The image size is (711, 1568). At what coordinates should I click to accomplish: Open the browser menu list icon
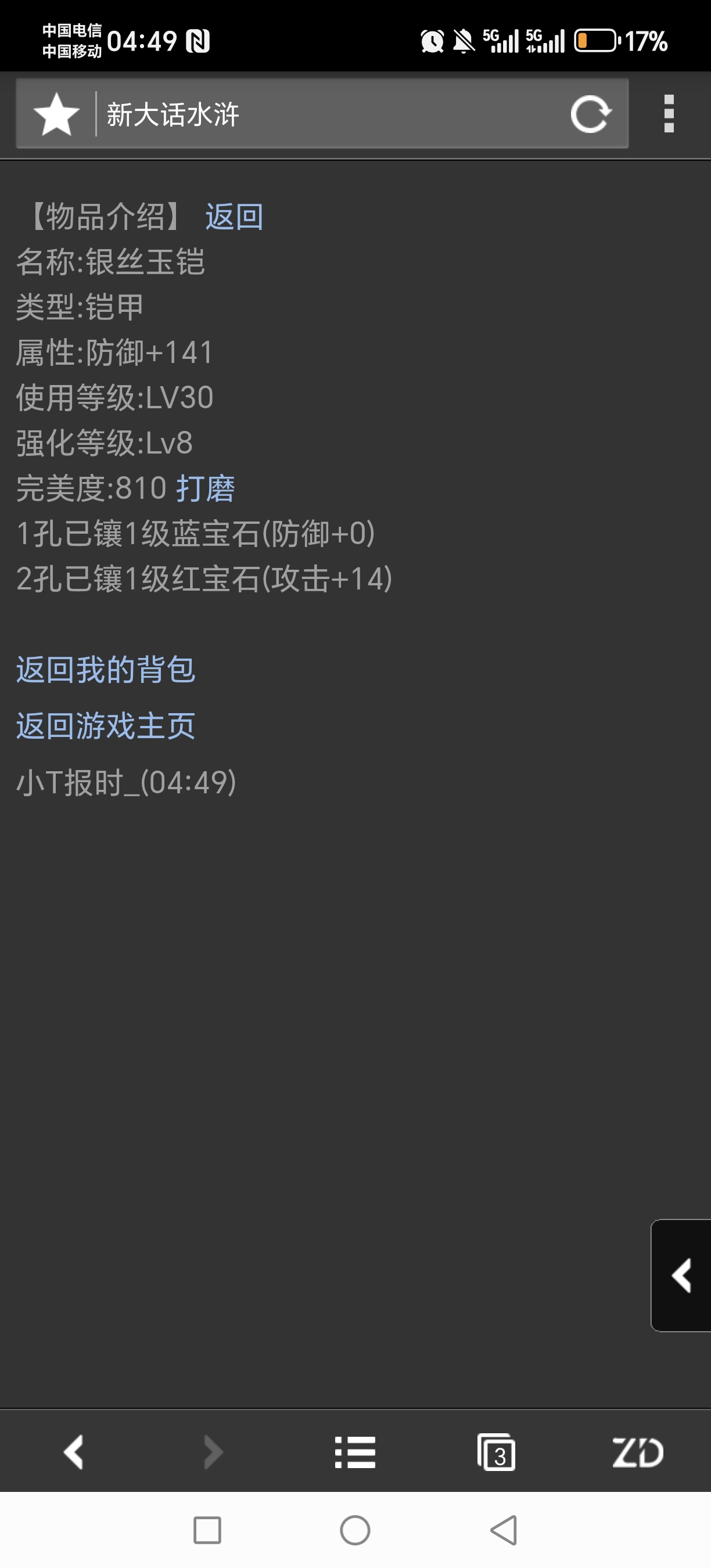355,1454
